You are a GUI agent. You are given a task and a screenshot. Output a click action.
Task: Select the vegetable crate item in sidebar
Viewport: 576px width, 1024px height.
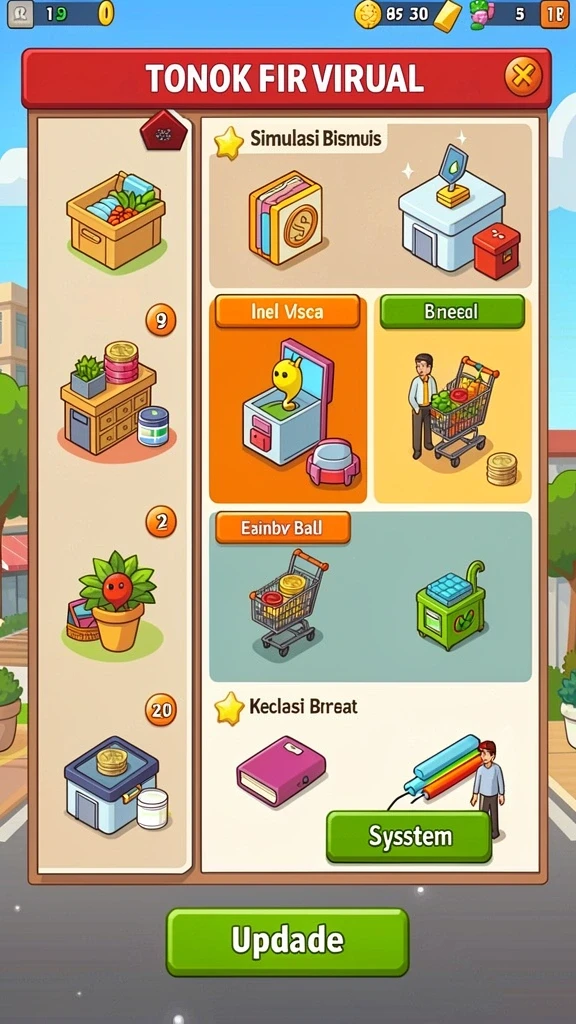click(116, 220)
